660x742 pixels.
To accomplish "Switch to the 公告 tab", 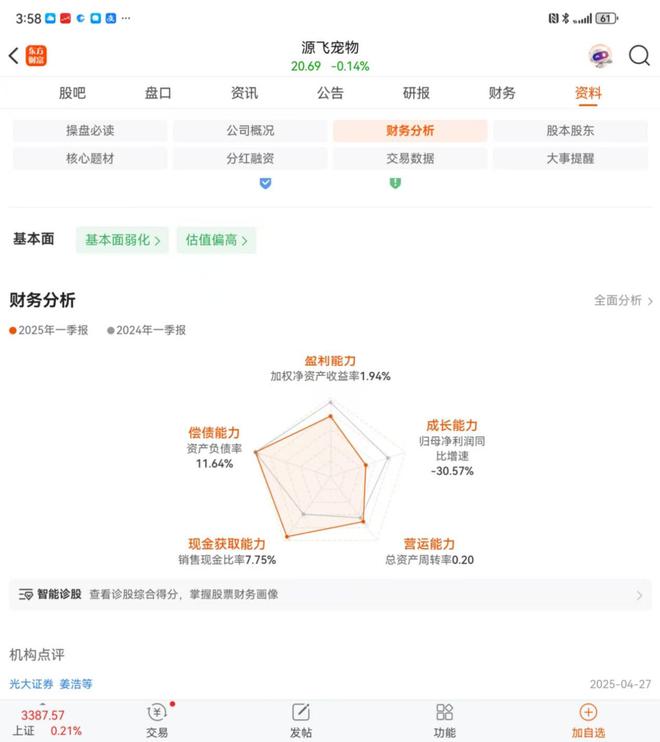I will pyautogui.click(x=330, y=93).
